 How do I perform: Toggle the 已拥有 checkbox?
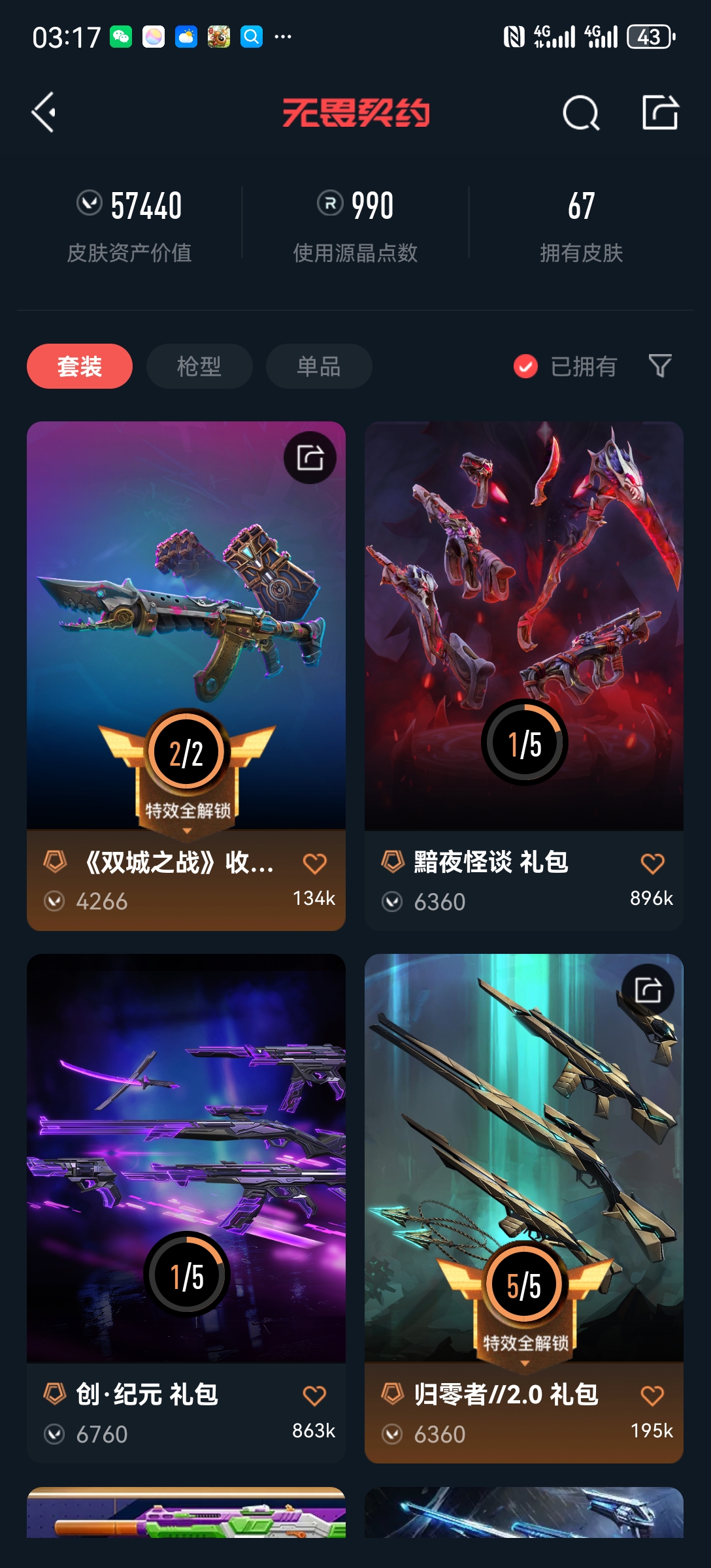click(525, 367)
